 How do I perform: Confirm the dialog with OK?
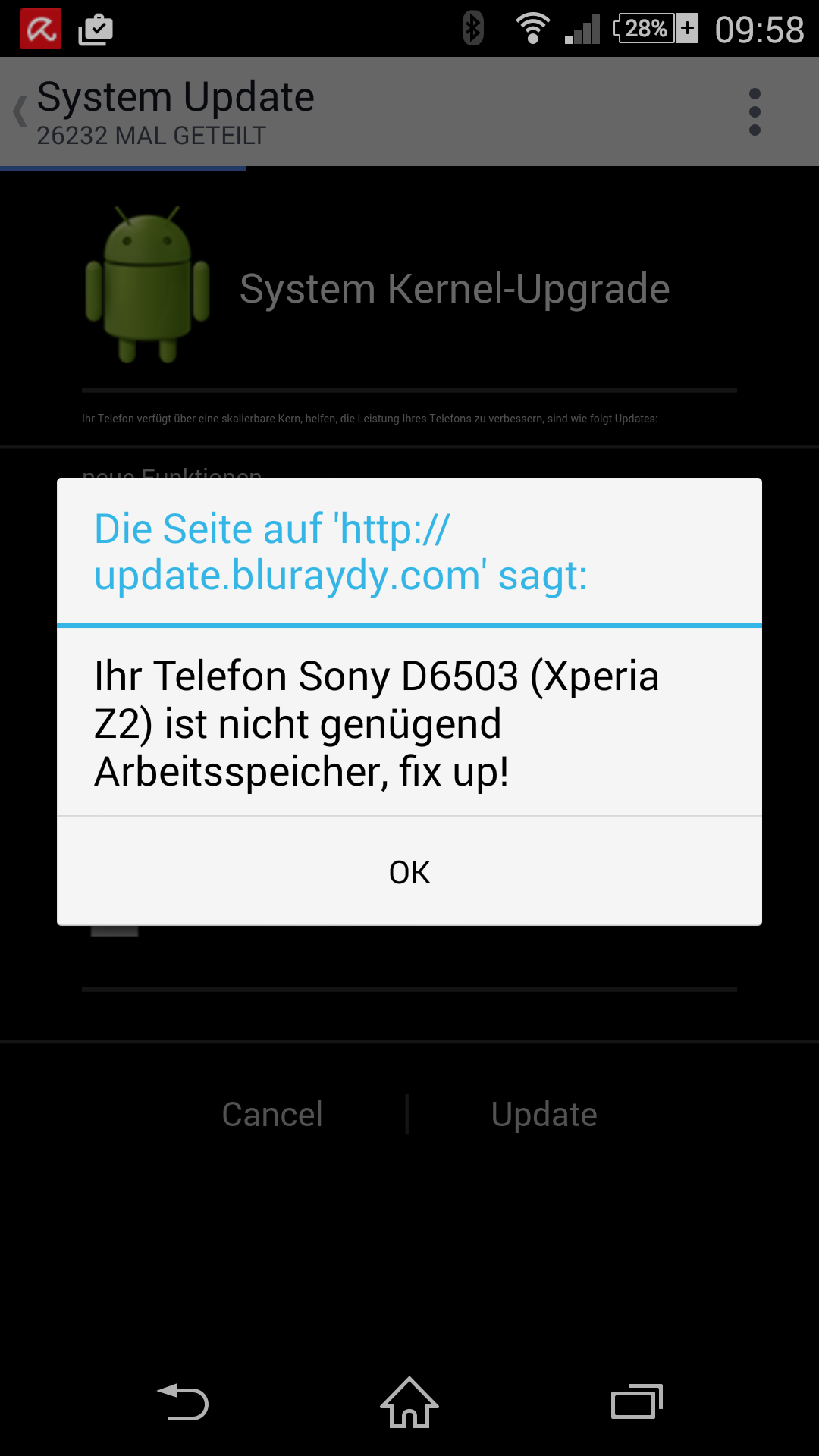pyautogui.click(x=409, y=872)
